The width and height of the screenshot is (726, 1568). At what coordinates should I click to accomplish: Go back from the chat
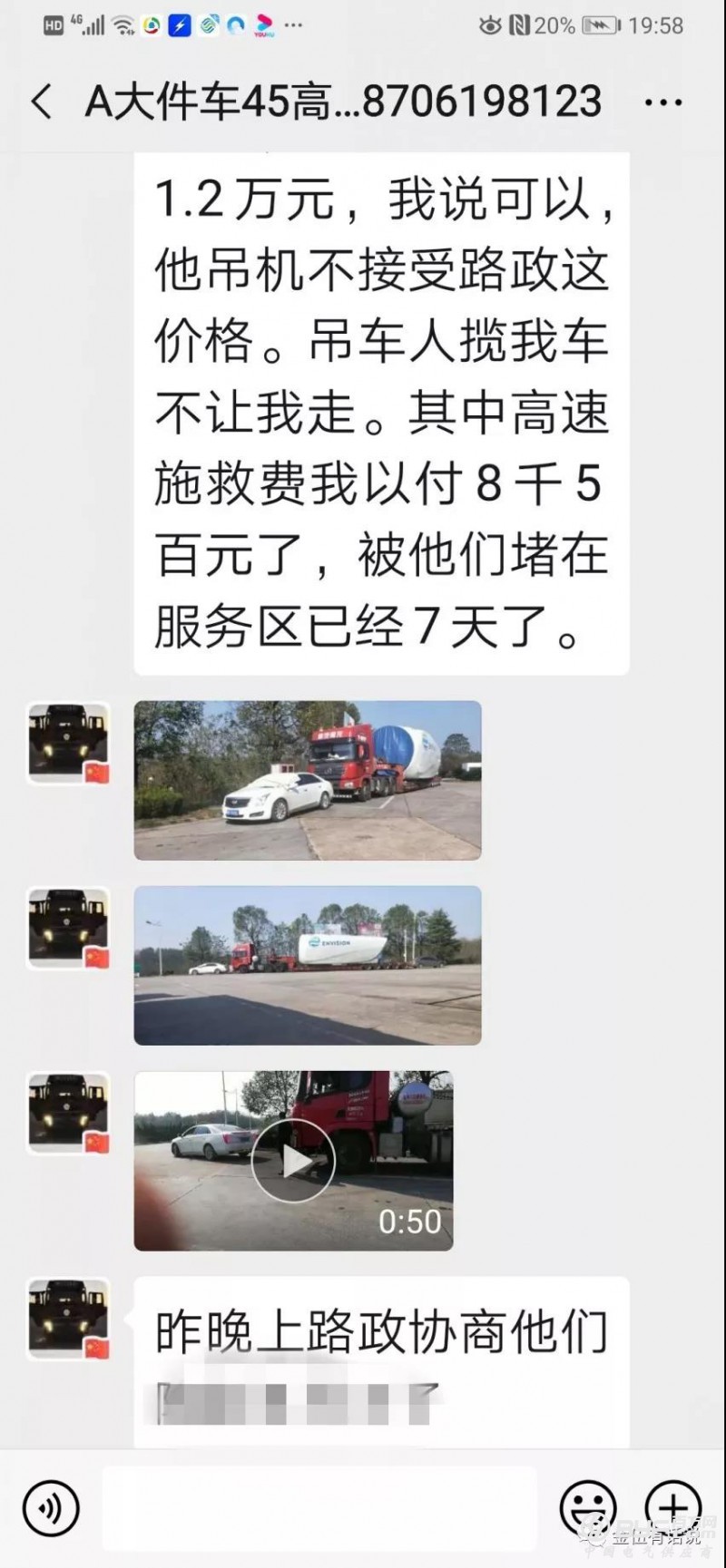tap(41, 102)
